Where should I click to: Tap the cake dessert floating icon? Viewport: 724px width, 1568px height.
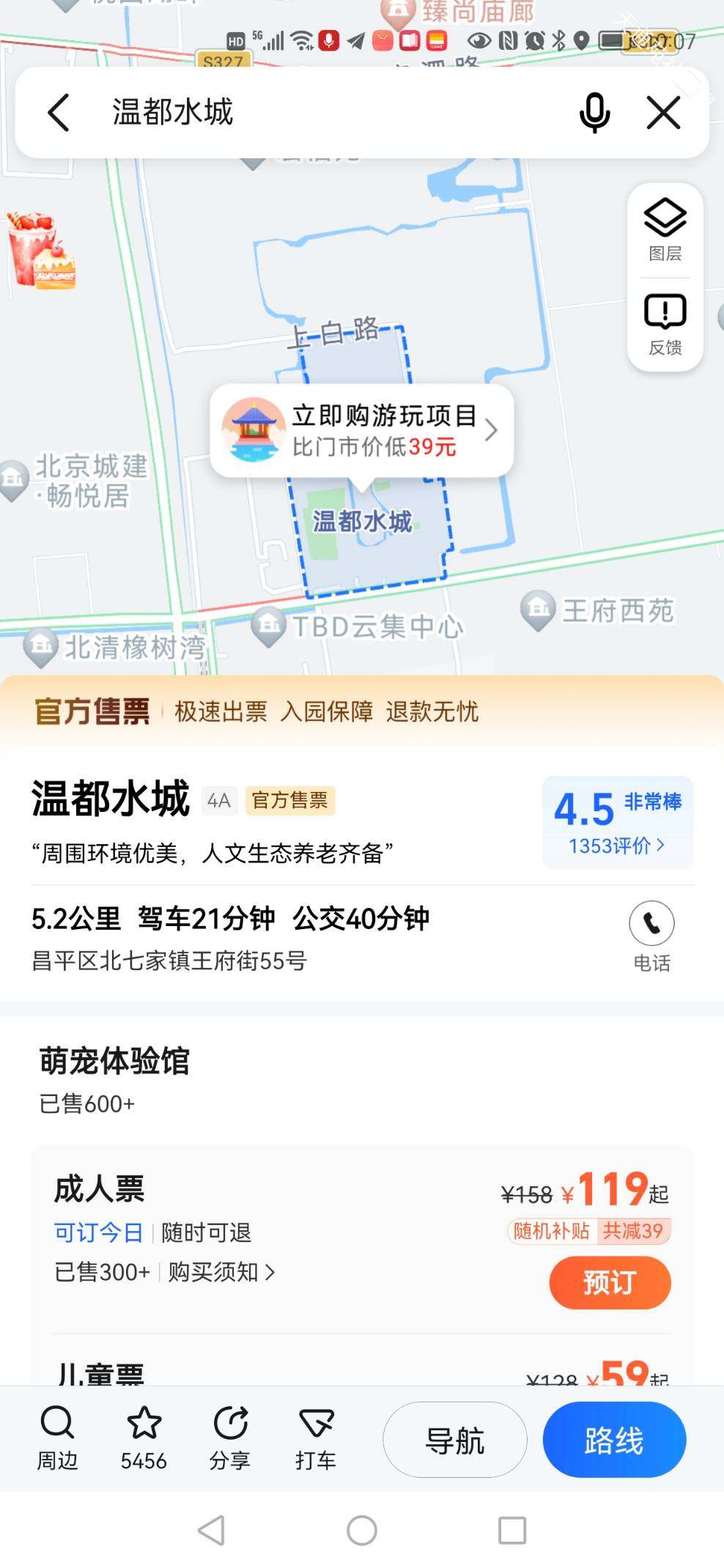41,251
